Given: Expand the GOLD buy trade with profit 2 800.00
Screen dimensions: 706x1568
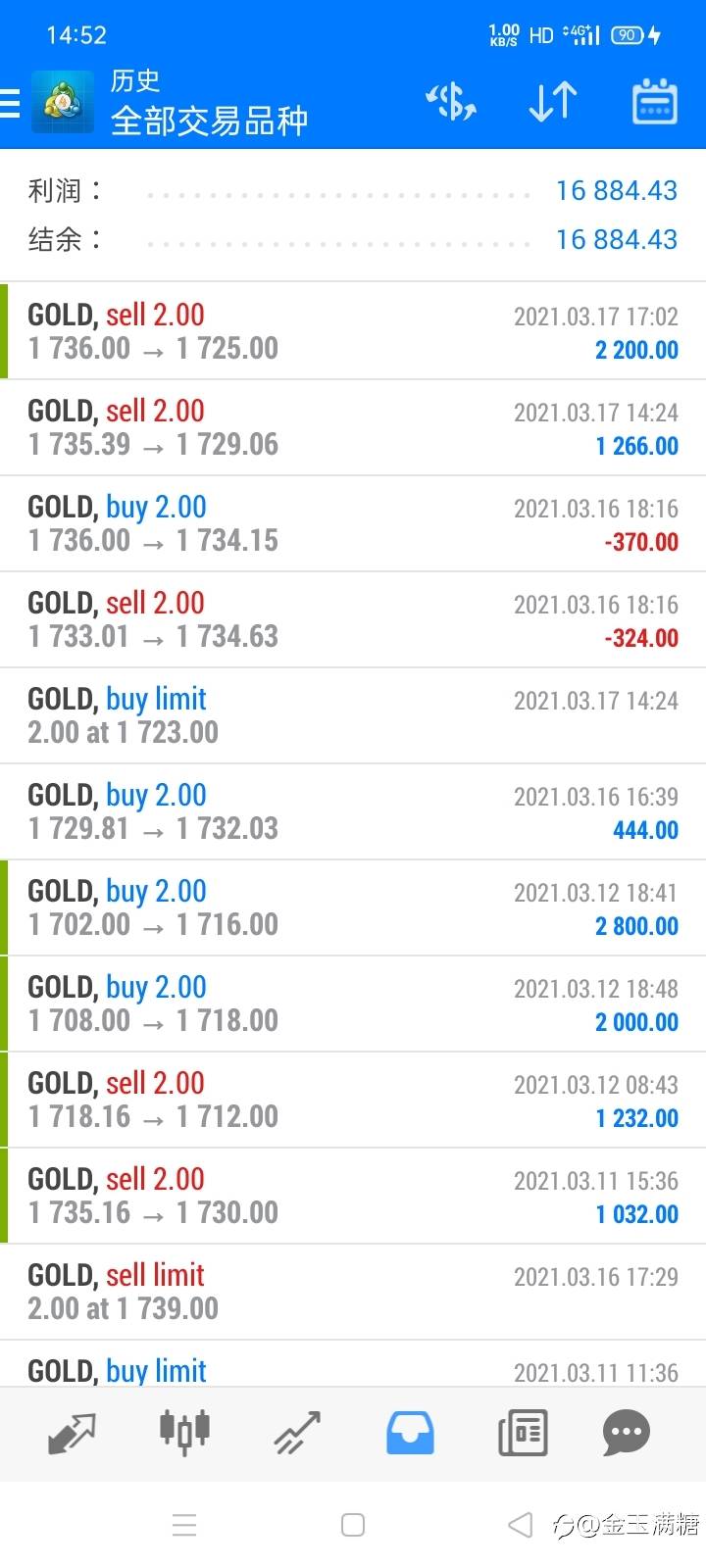Looking at the screenshot, I should point(353,907).
